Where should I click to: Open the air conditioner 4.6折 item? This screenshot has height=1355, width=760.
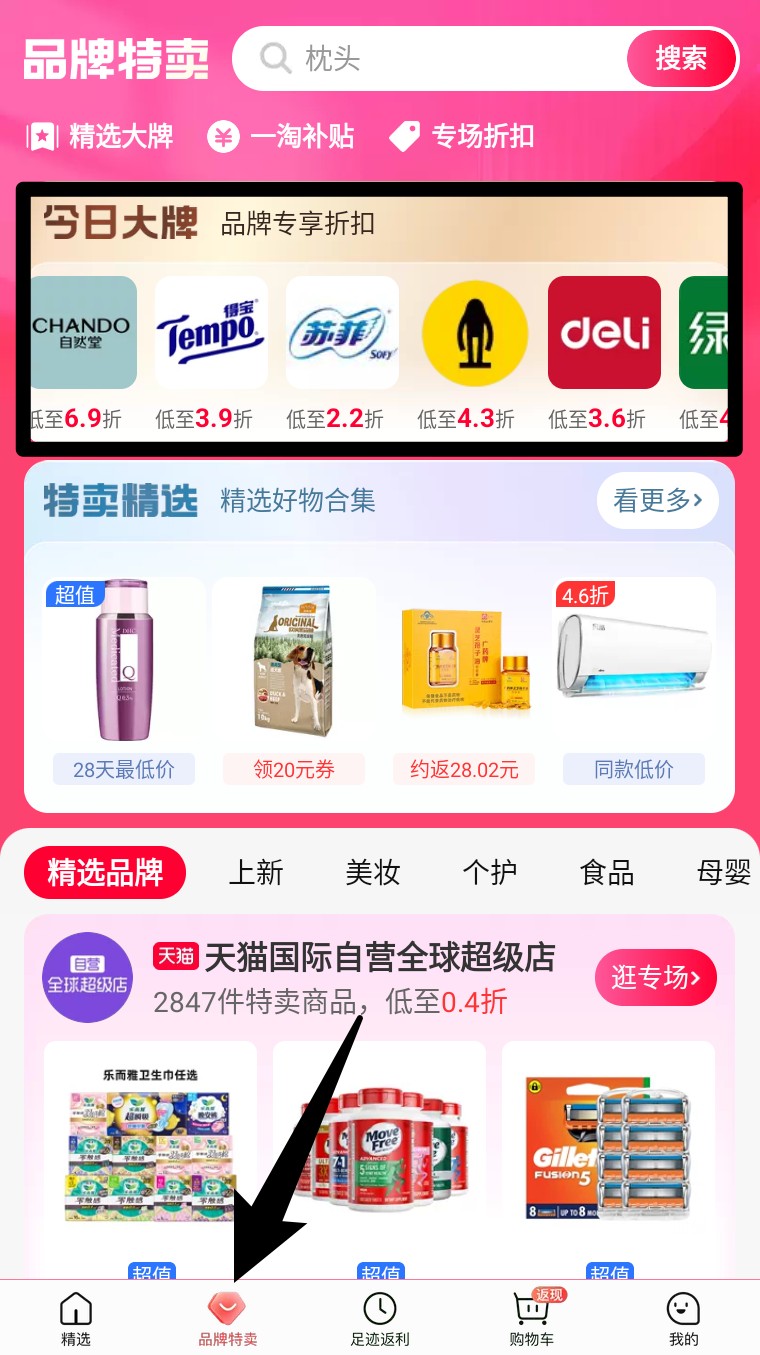click(x=634, y=660)
